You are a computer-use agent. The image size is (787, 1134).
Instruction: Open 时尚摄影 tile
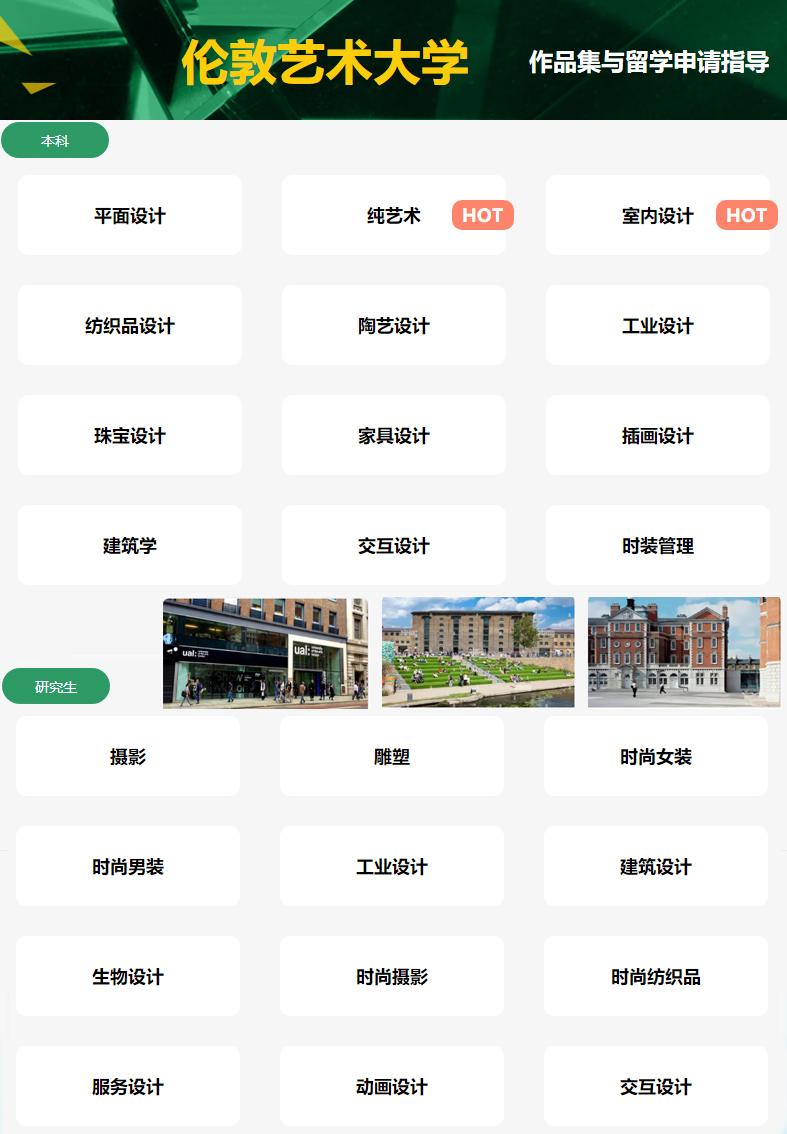(392, 977)
